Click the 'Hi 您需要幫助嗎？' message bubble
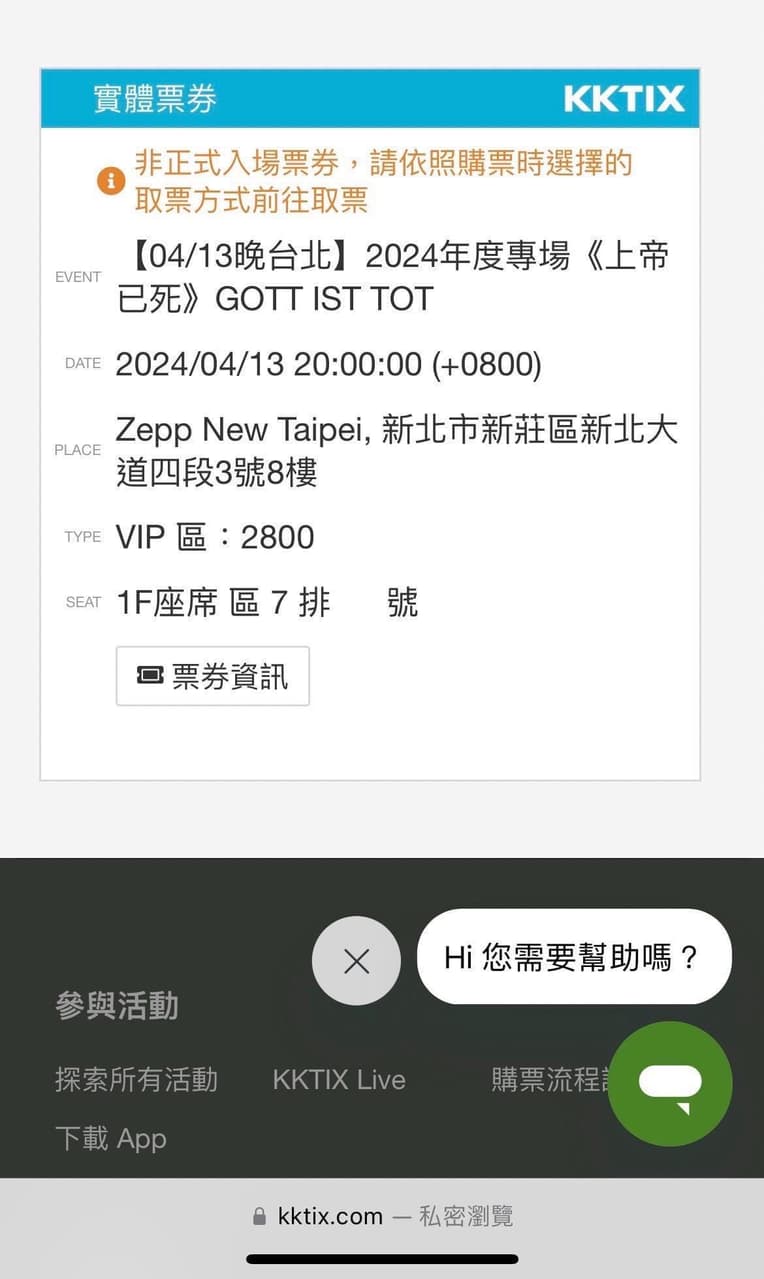The height and width of the screenshot is (1279, 764). [x=573, y=957]
